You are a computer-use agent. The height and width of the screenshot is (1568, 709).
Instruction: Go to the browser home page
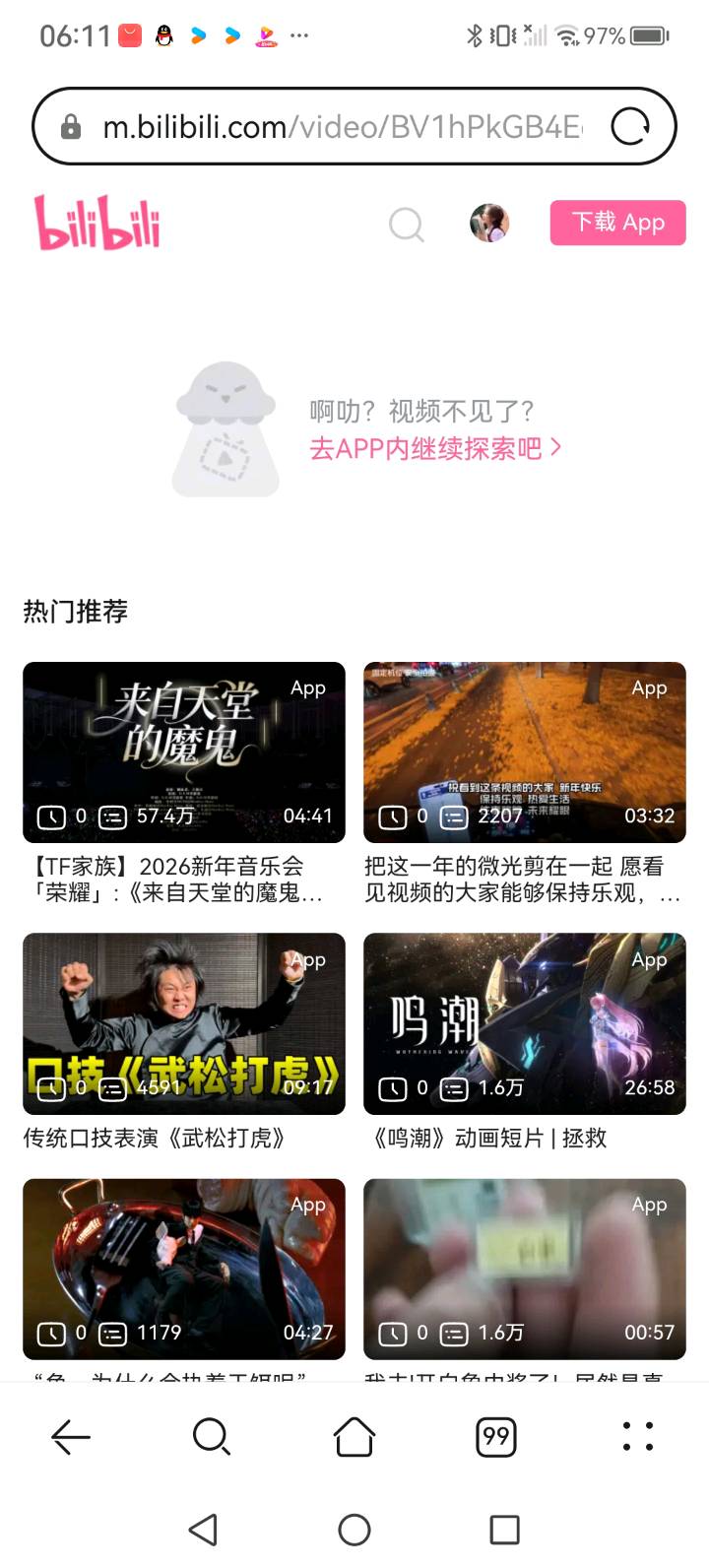coord(354,1437)
